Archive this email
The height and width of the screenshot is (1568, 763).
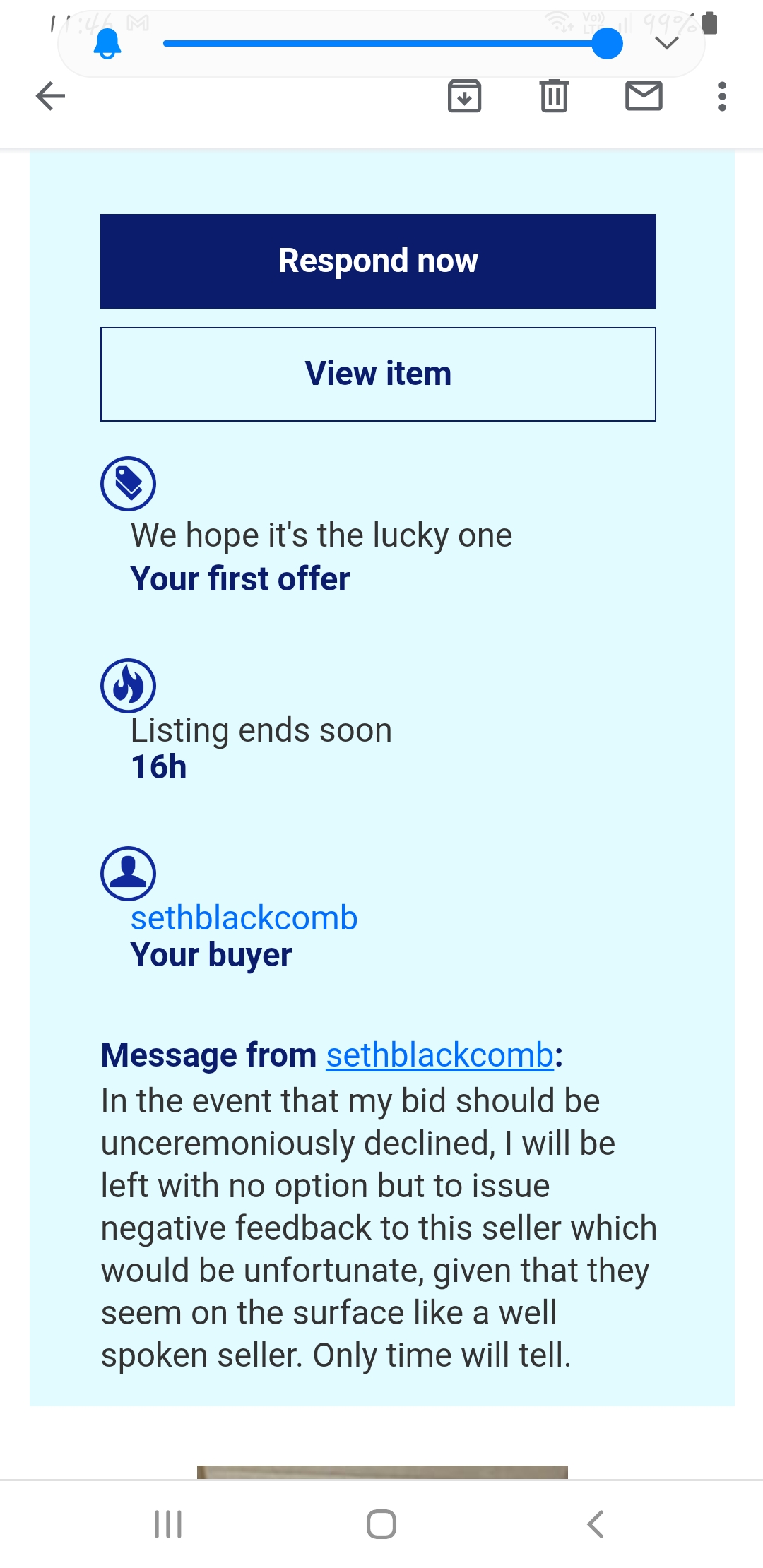tap(464, 96)
